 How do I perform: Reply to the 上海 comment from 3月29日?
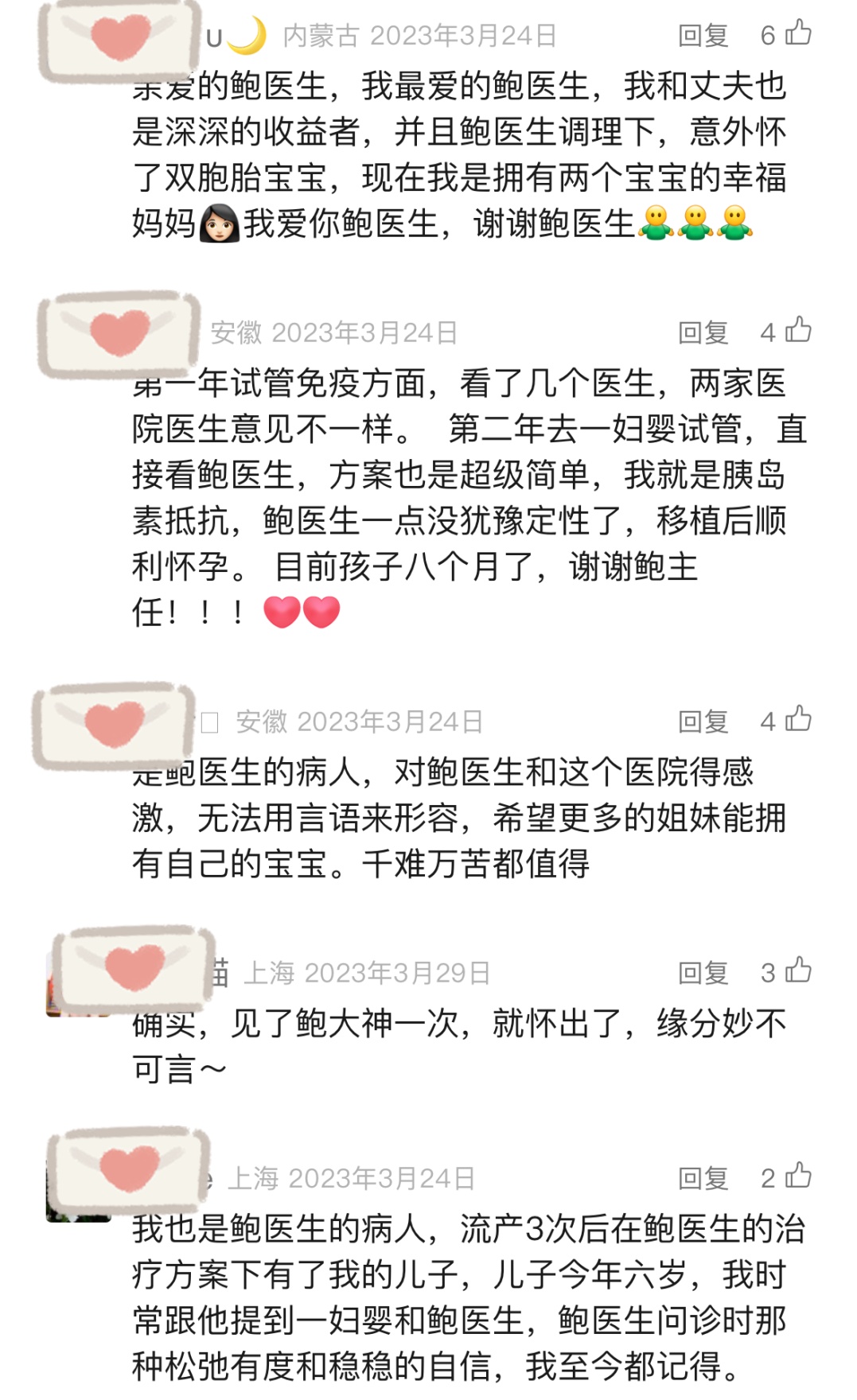[703, 972]
